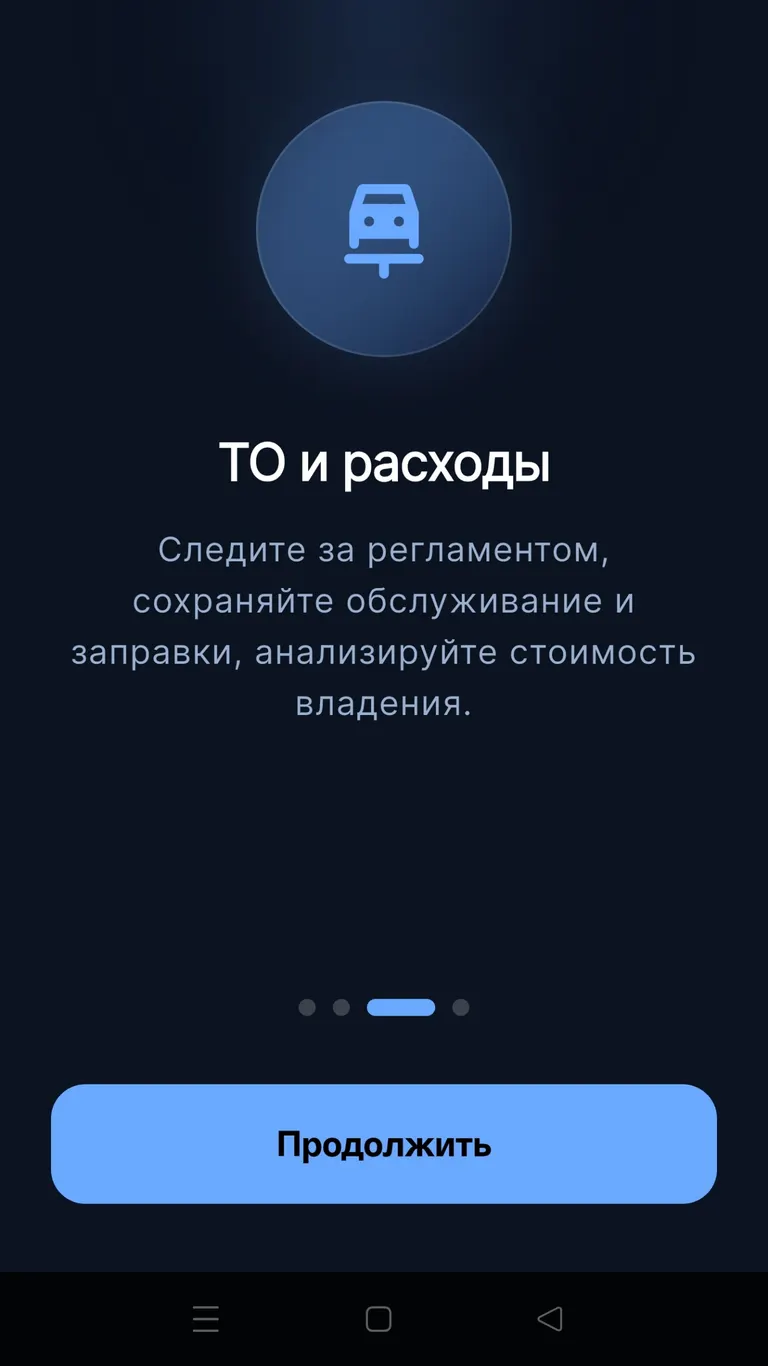768x1366 pixels.
Task: Go back with system back button
Action: (x=550, y=1319)
